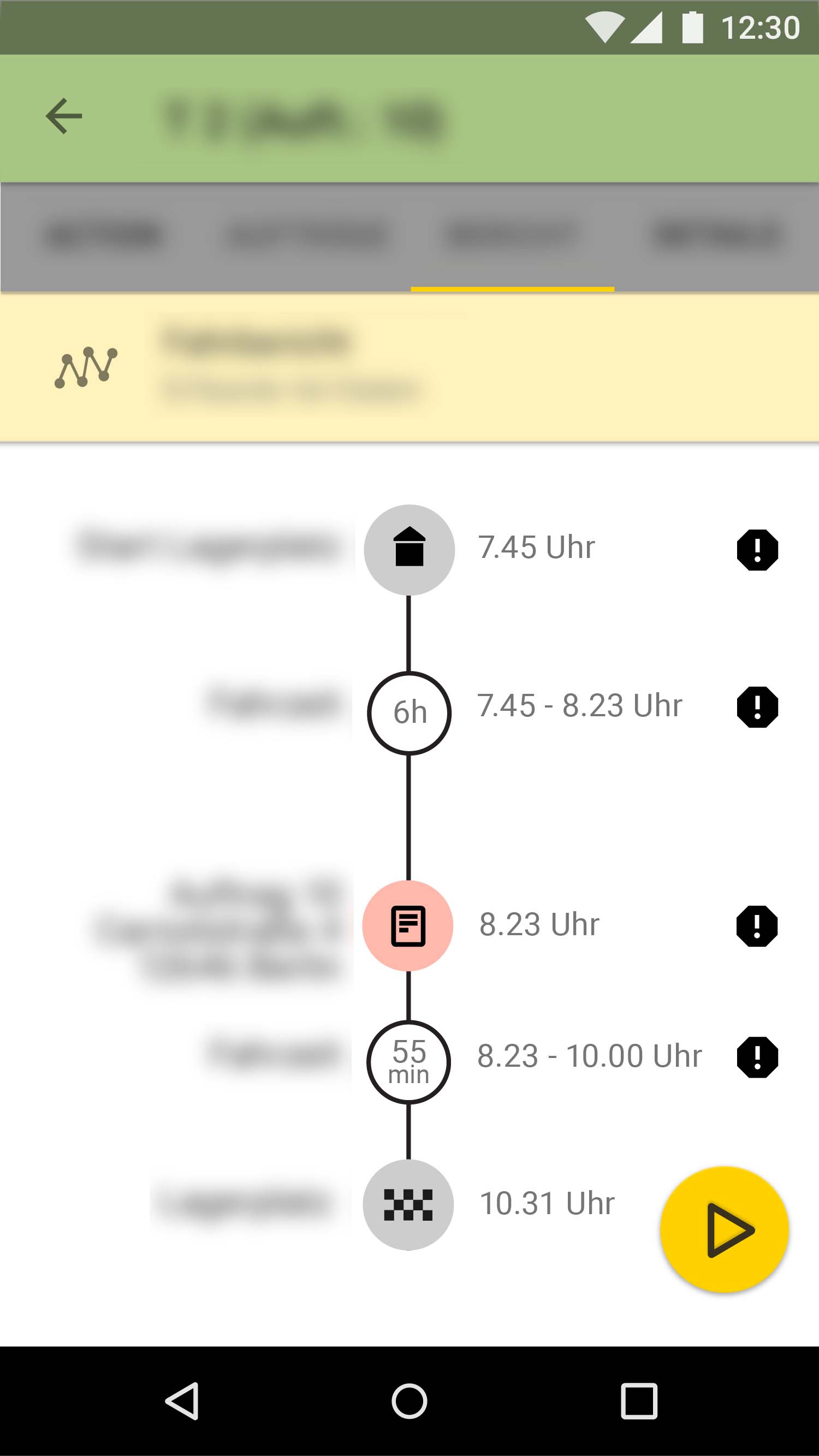Select the 55 min drive segment marker
Image resolution: width=819 pixels, height=1456 pixels.
408,1062
